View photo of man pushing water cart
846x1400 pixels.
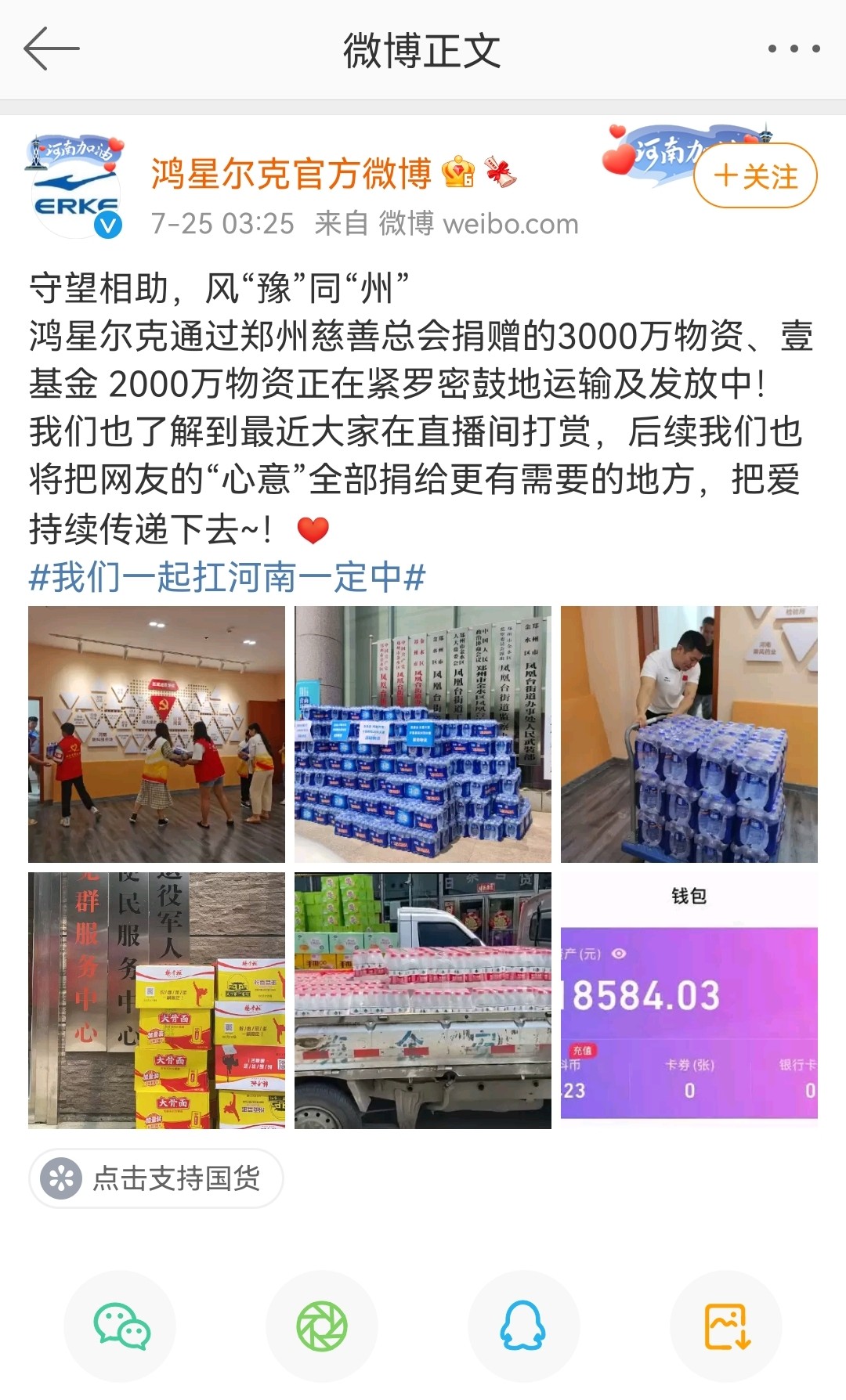point(689,734)
